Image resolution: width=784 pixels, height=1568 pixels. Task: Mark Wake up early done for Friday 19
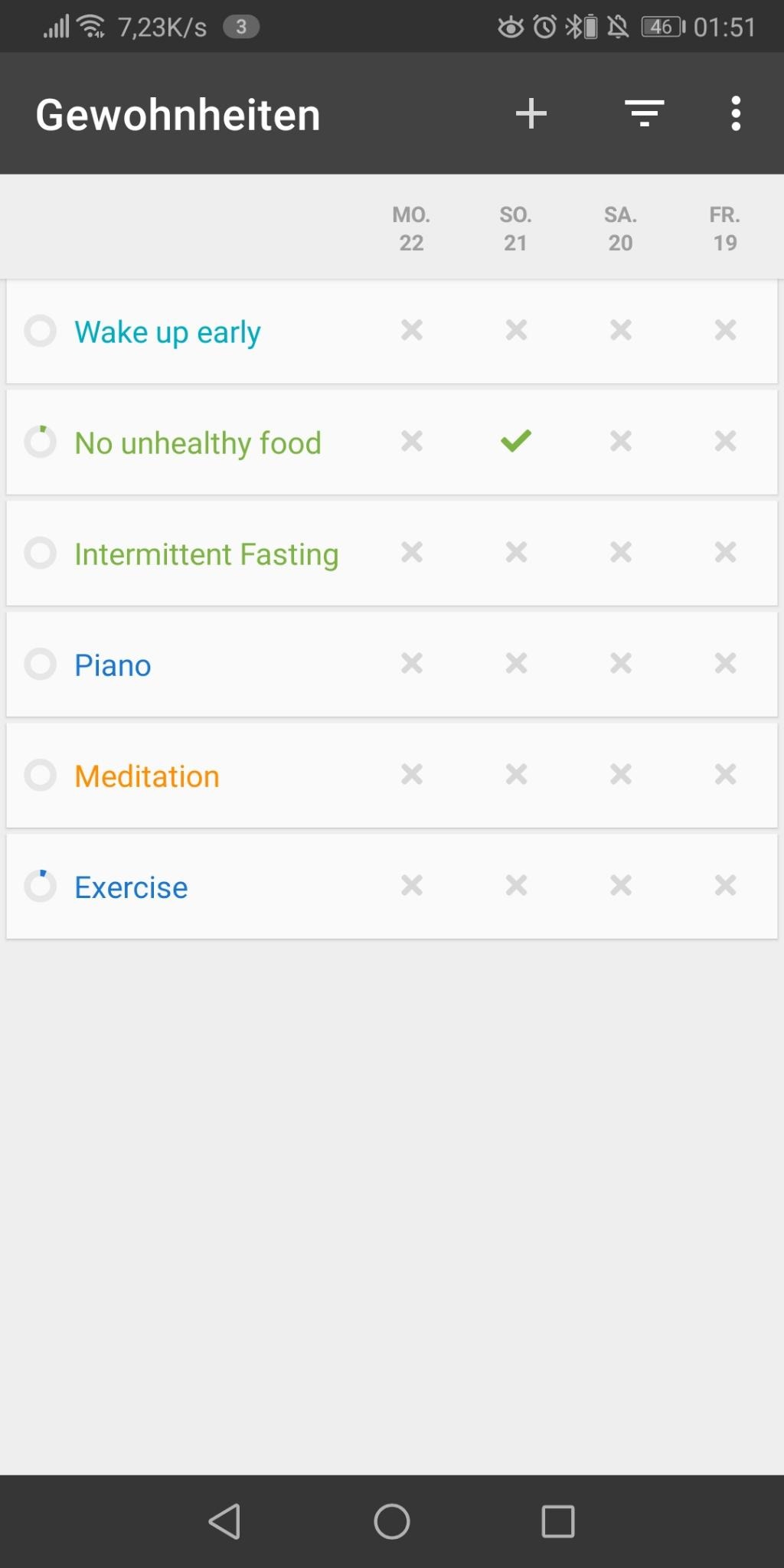pos(725,331)
